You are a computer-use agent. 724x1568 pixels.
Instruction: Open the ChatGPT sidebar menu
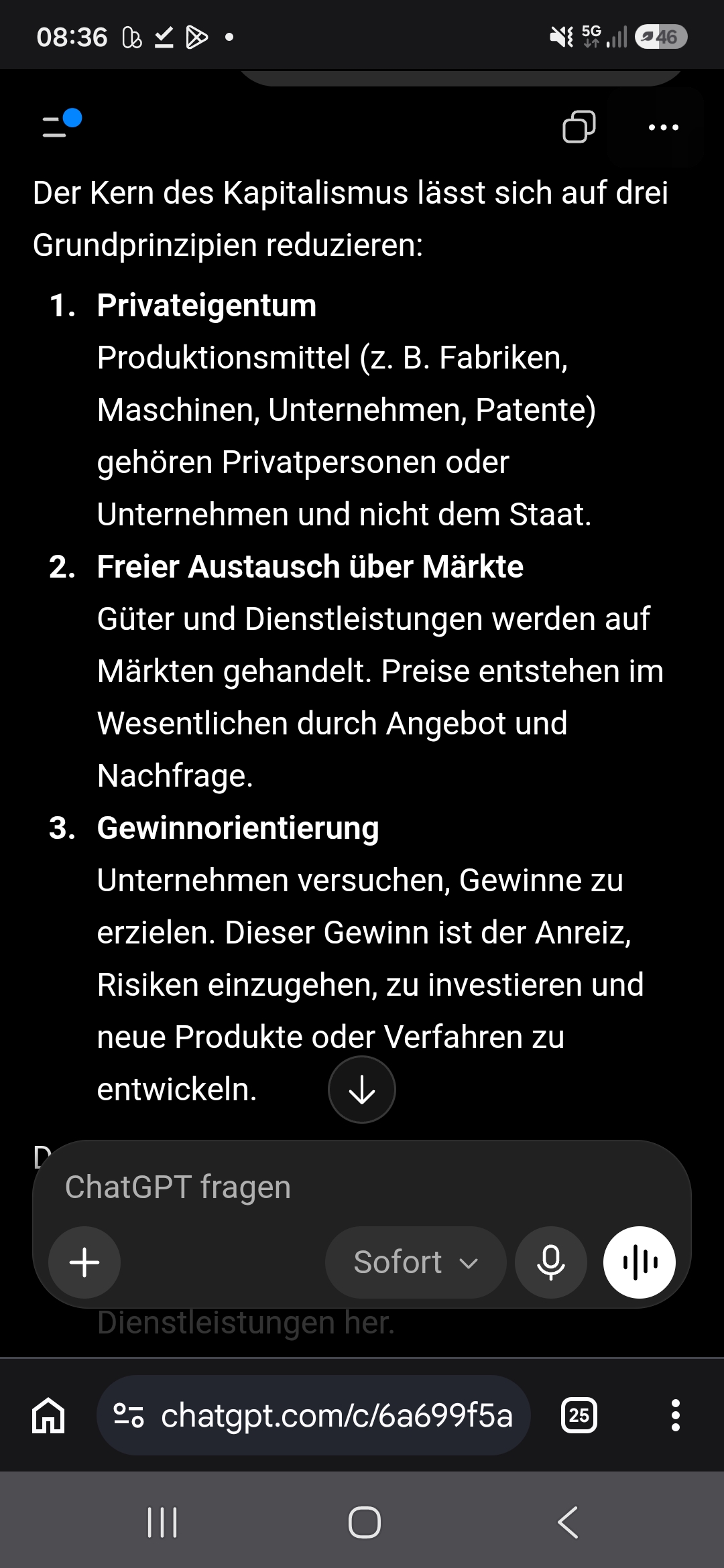point(60,125)
